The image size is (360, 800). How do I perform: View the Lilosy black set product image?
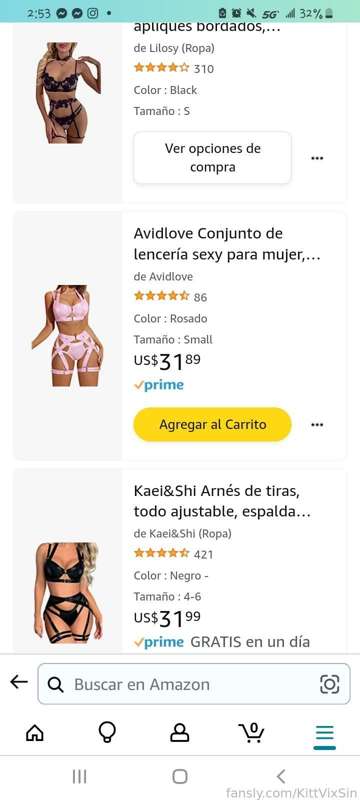tap(68, 93)
